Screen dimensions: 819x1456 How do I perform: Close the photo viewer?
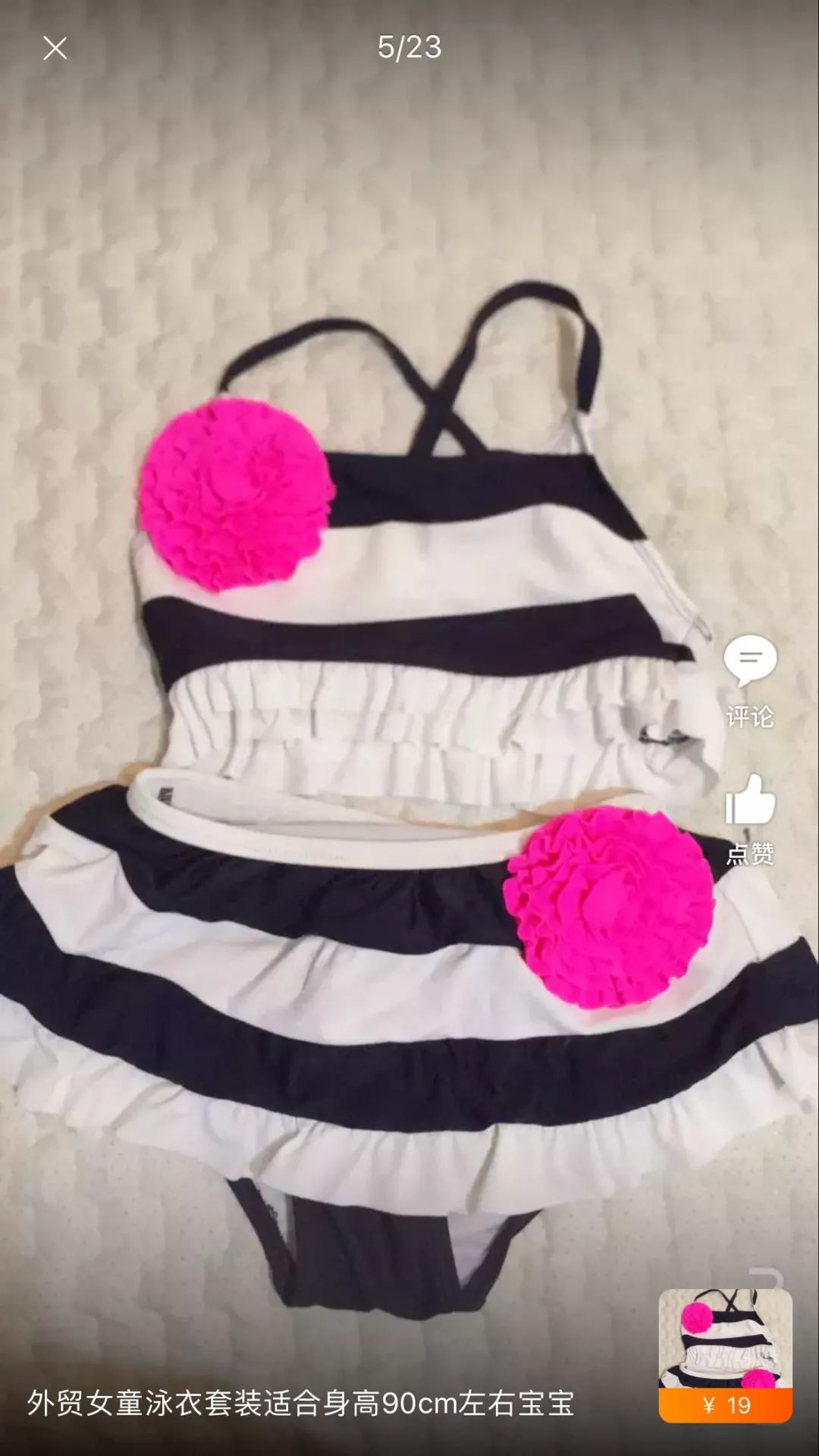tap(55, 49)
